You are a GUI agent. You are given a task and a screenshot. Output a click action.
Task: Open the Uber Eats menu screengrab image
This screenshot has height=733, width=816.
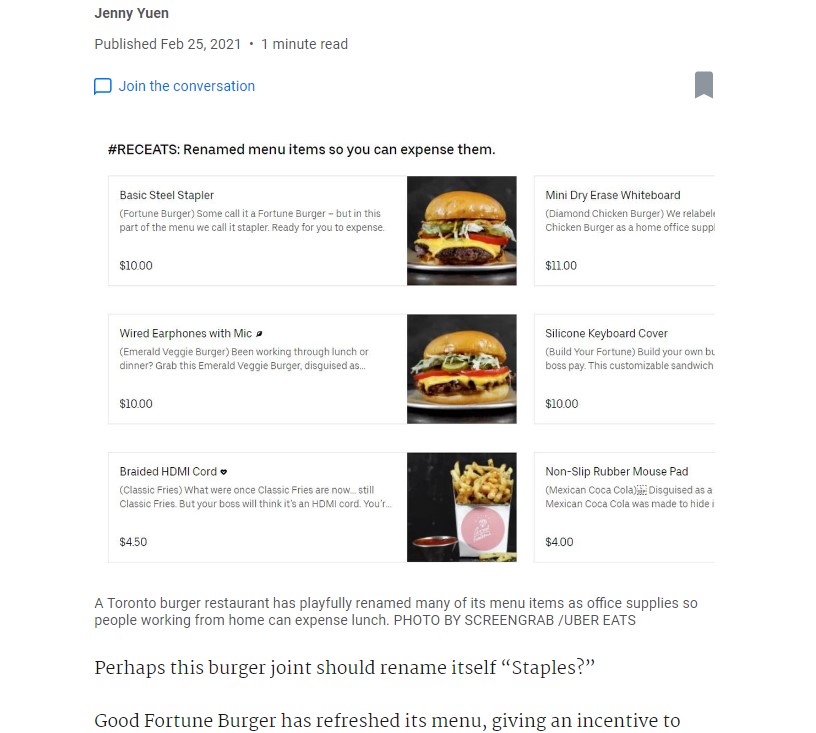pos(404,355)
